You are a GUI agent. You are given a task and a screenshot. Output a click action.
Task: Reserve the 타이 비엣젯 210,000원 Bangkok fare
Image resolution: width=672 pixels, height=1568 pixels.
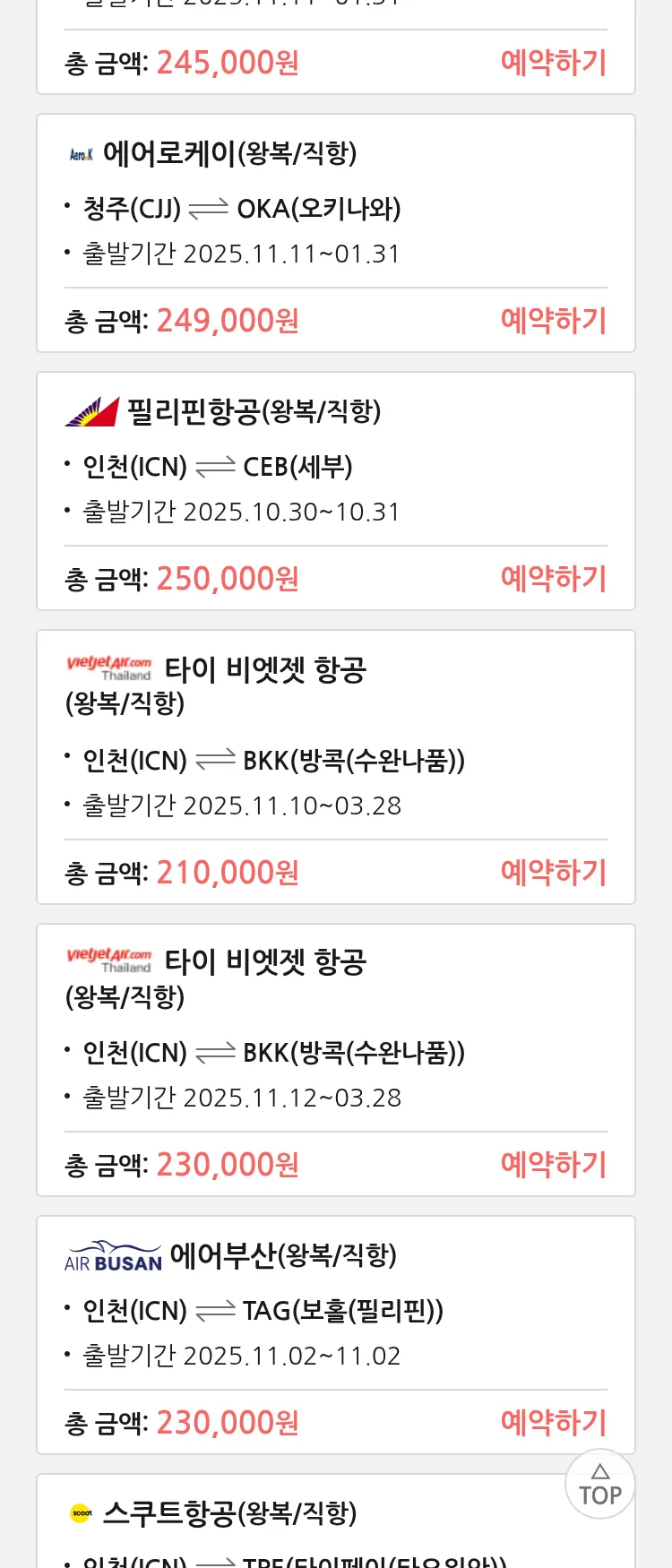553,873
